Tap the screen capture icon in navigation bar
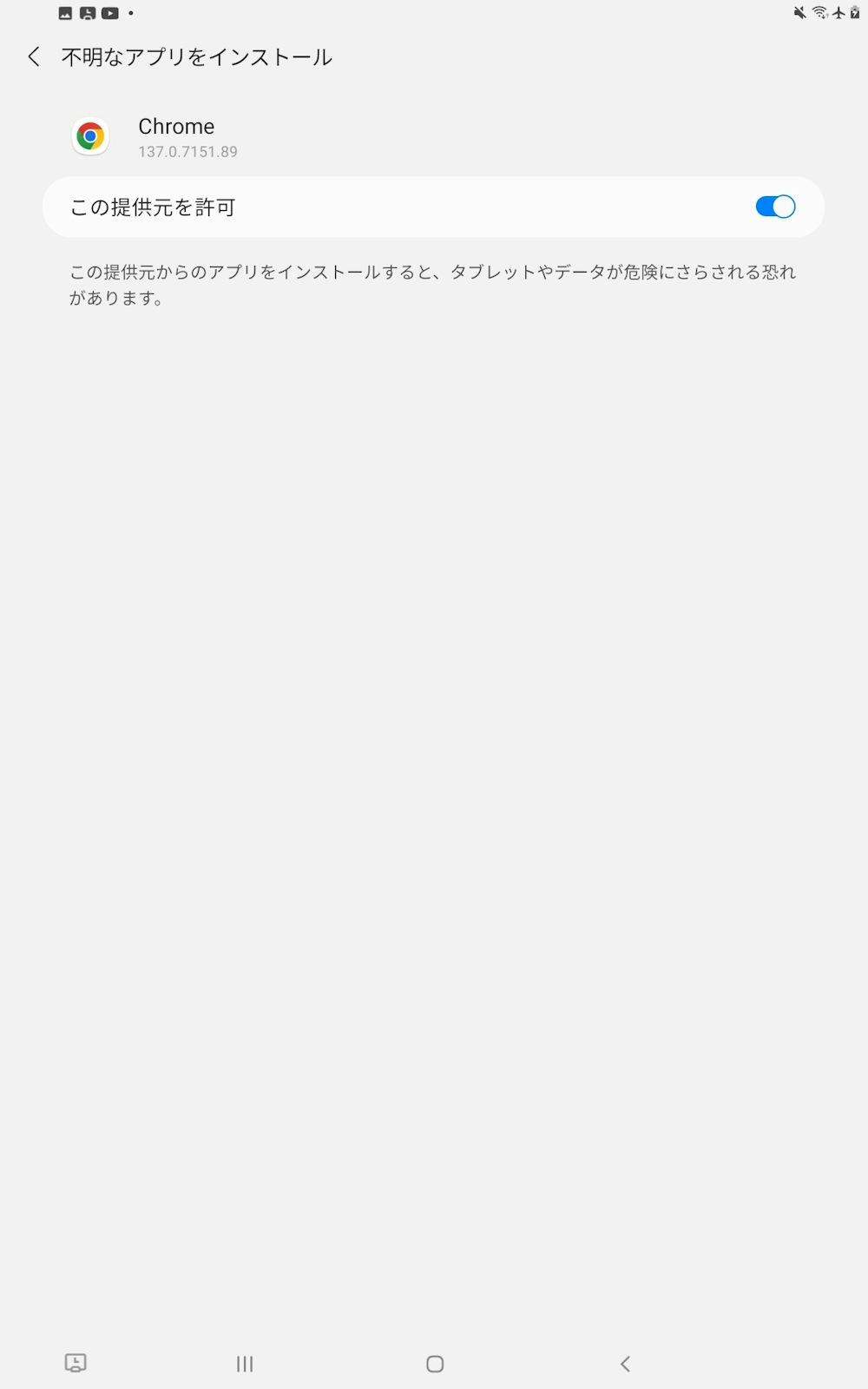Screen dimensions: 868x1389 click(x=76, y=1364)
